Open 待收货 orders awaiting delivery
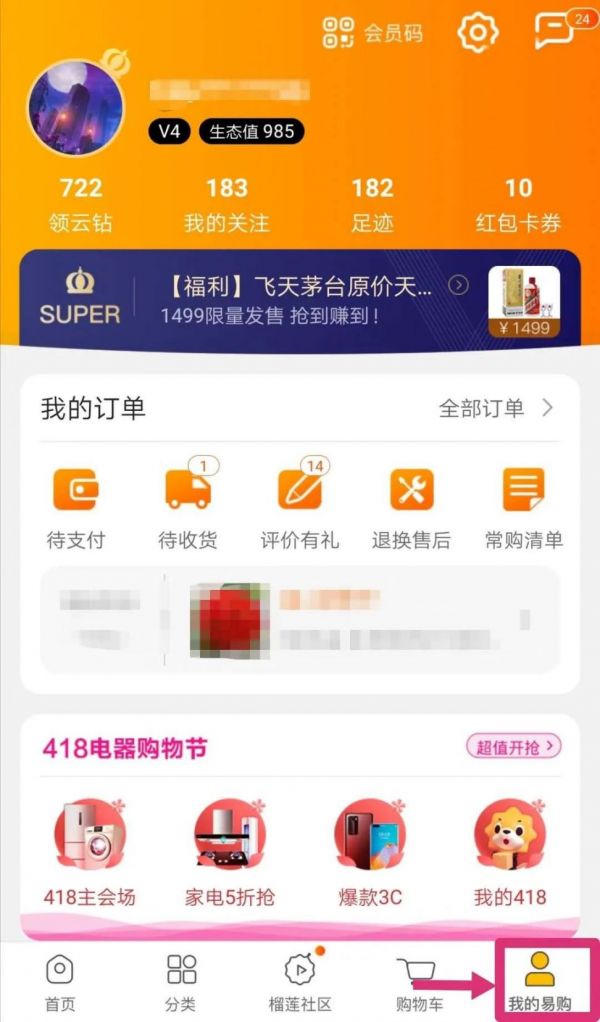Viewport: 600px width, 1022px height. tap(188, 506)
